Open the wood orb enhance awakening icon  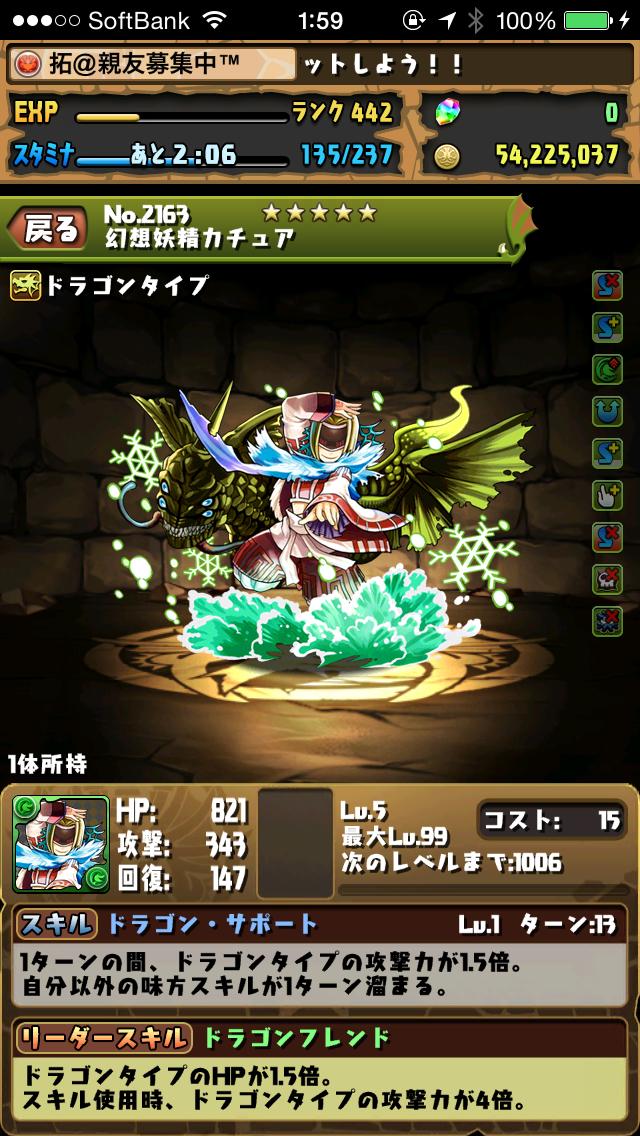pyautogui.click(x=607, y=368)
